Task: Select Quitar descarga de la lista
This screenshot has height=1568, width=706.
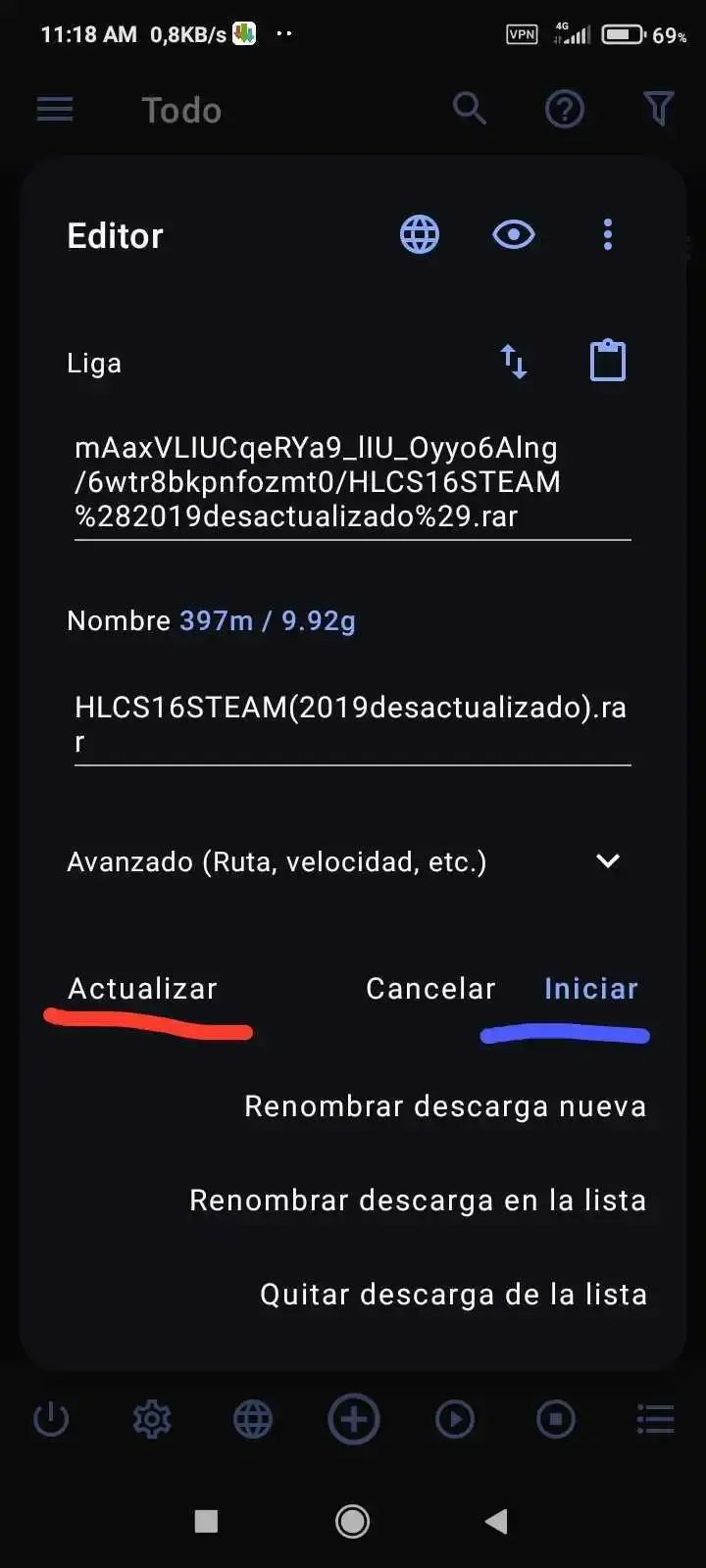Action: coord(453,1295)
